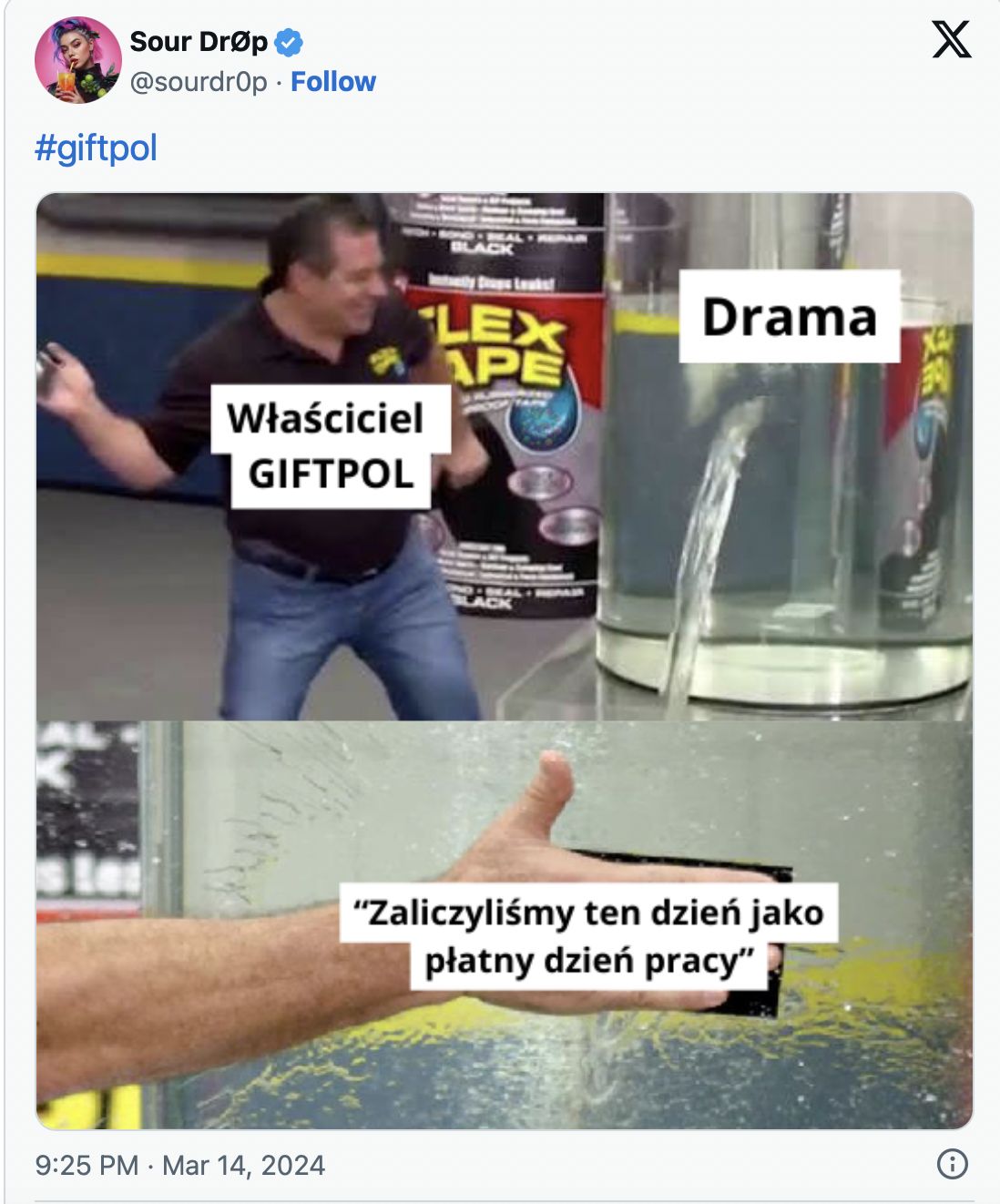View the Flex Tape meme image
The height and width of the screenshot is (1204, 1000).
click(505, 661)
